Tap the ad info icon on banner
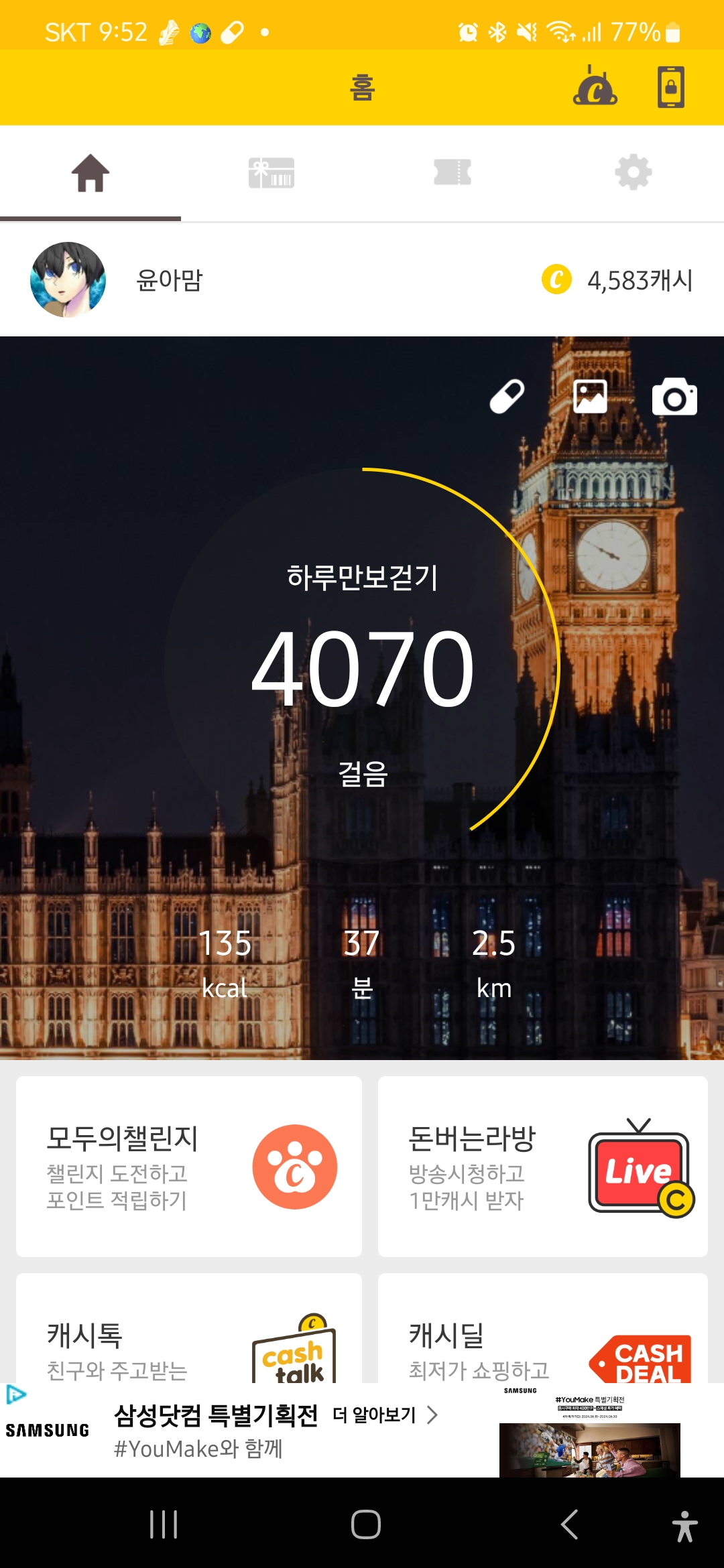 (x=15, y=1394)
